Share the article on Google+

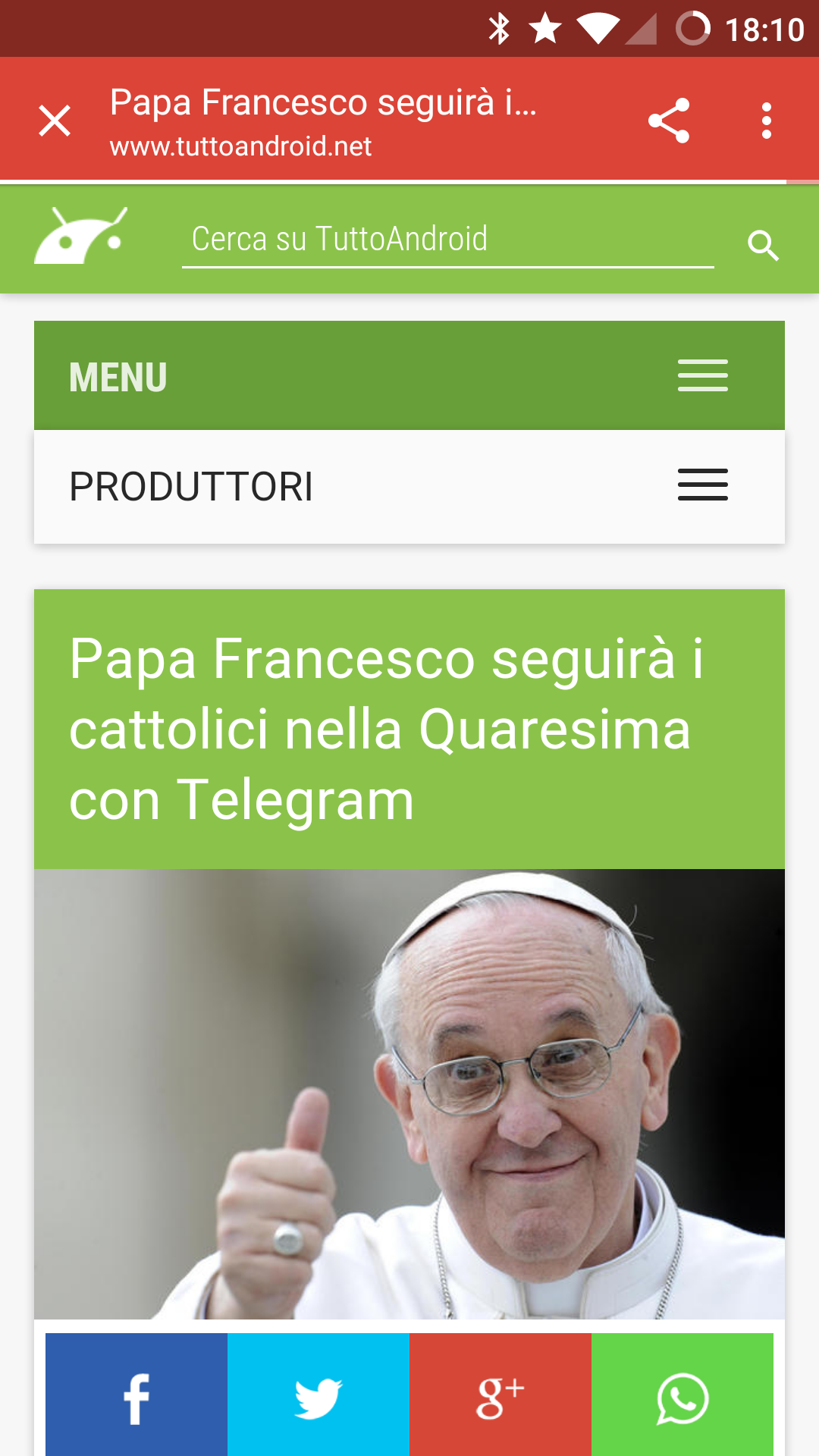500,1397
